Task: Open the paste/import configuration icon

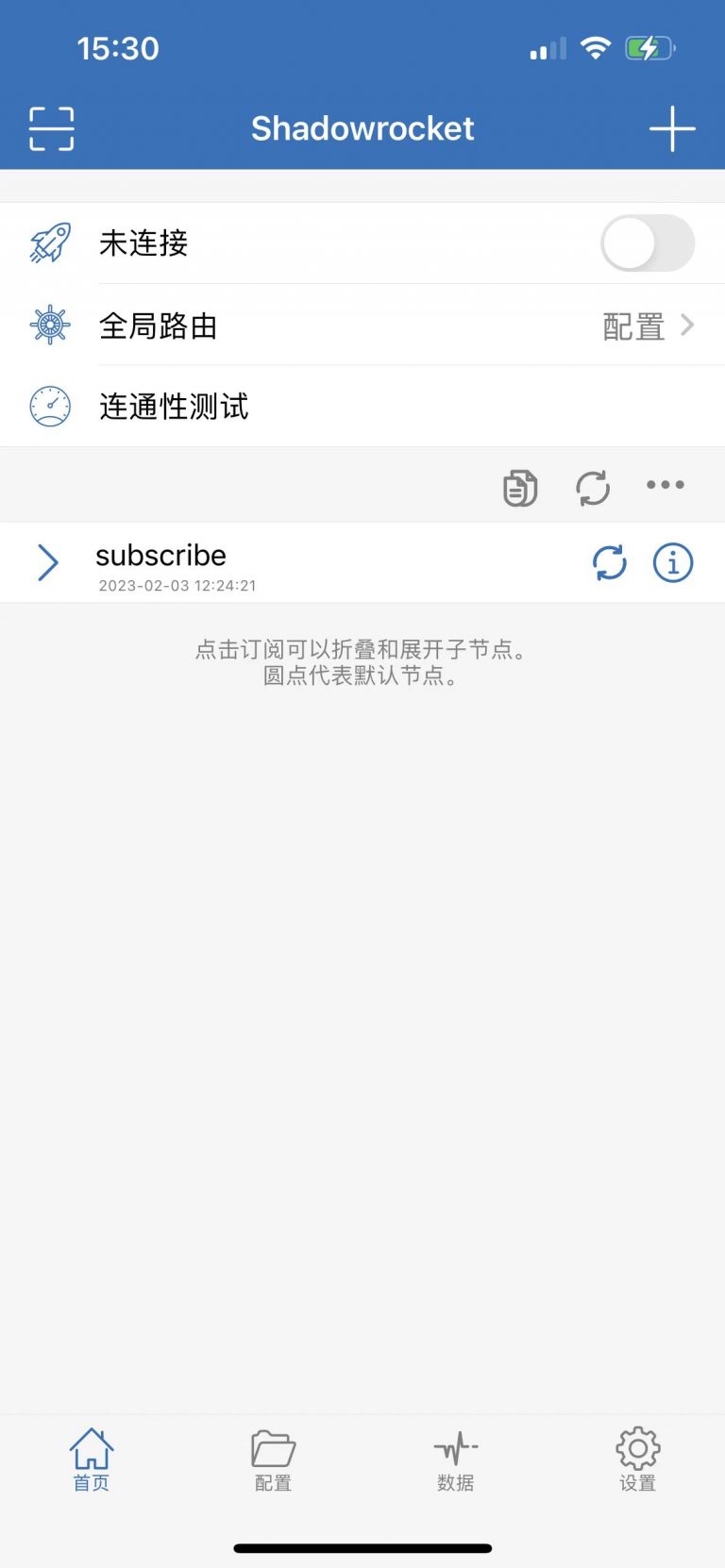Action: coord(518,487)
